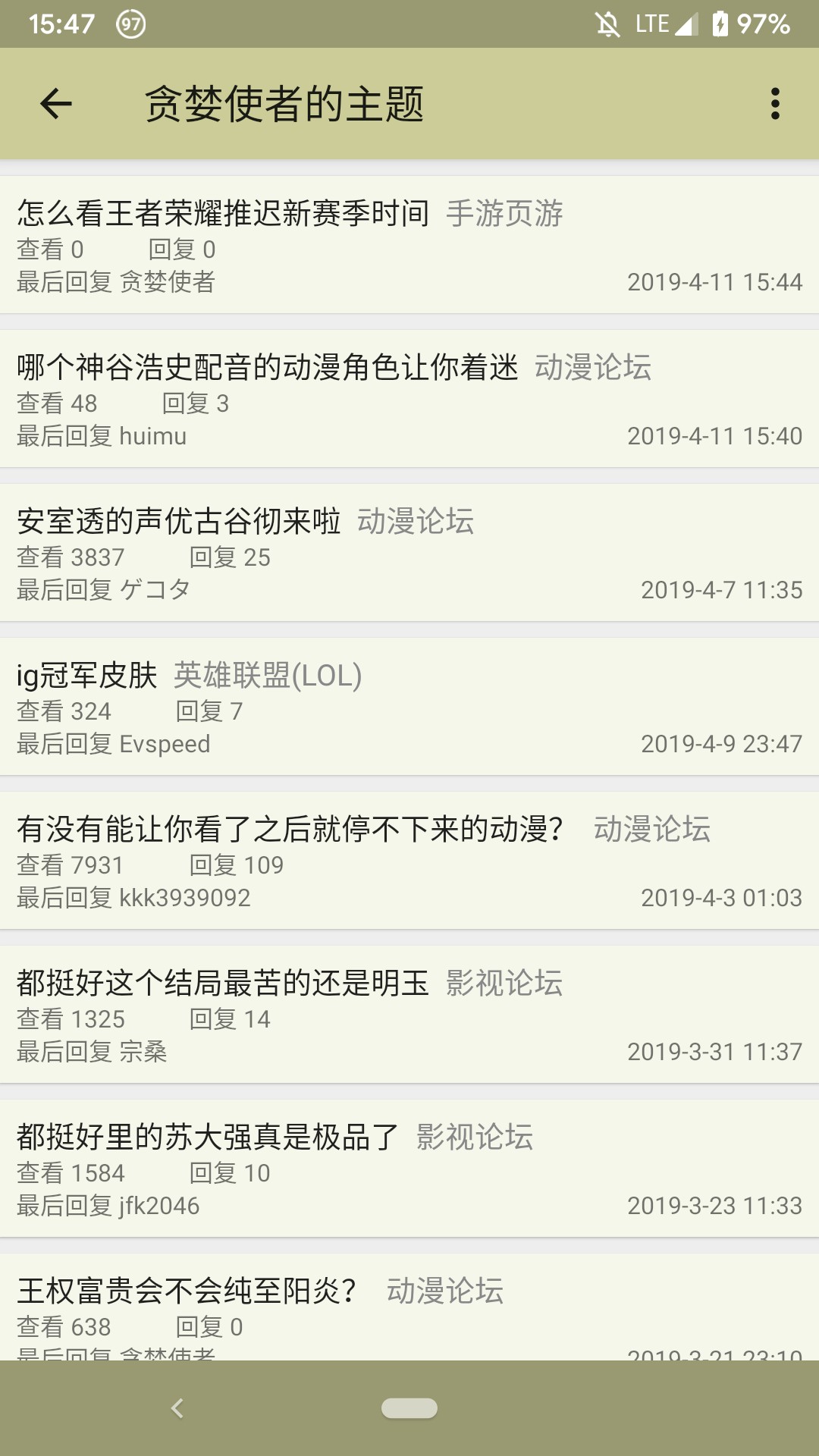View thread 王权富贵会不会纯至阳炎

[187, 1291]
